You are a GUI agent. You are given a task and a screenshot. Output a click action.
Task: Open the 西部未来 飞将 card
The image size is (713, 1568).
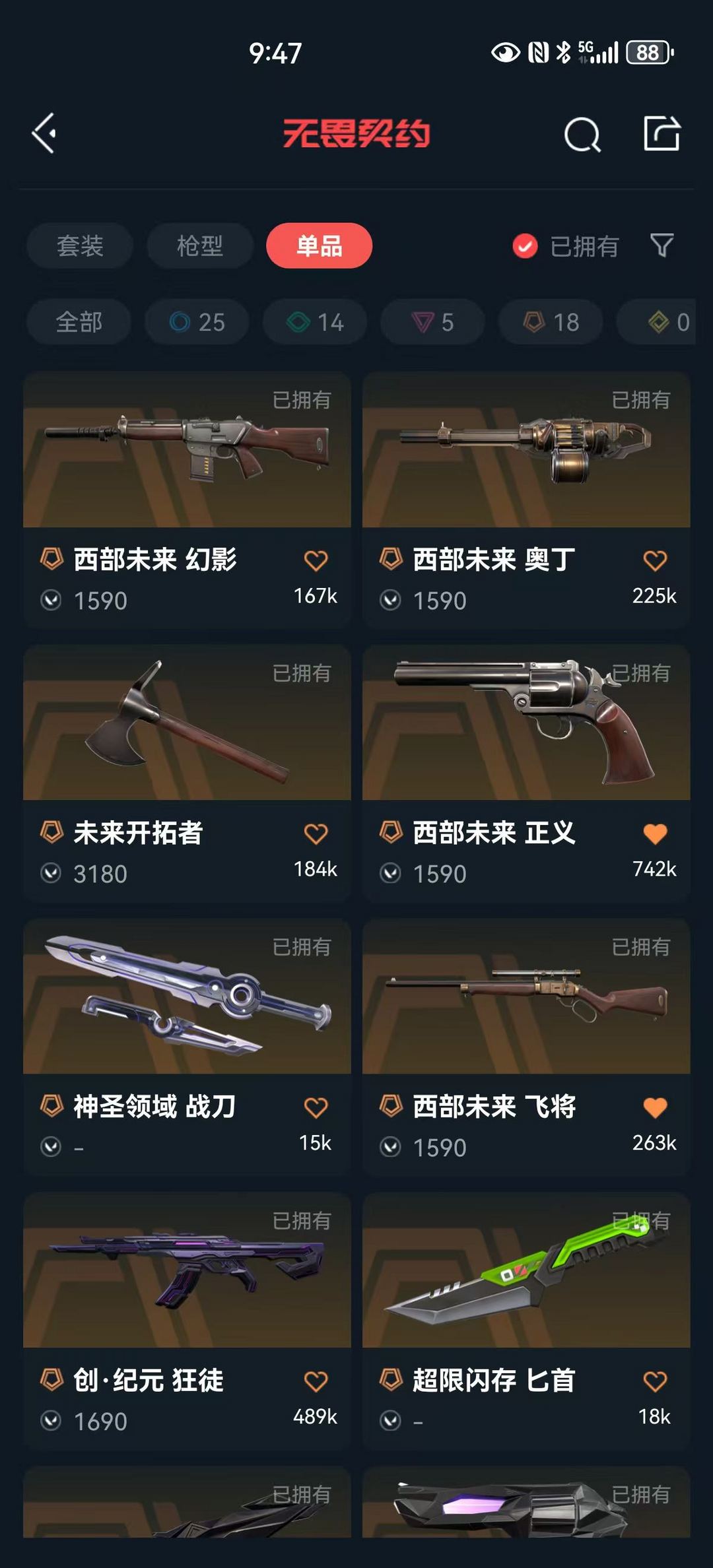pyautogui.click(x=526, y=1047)
